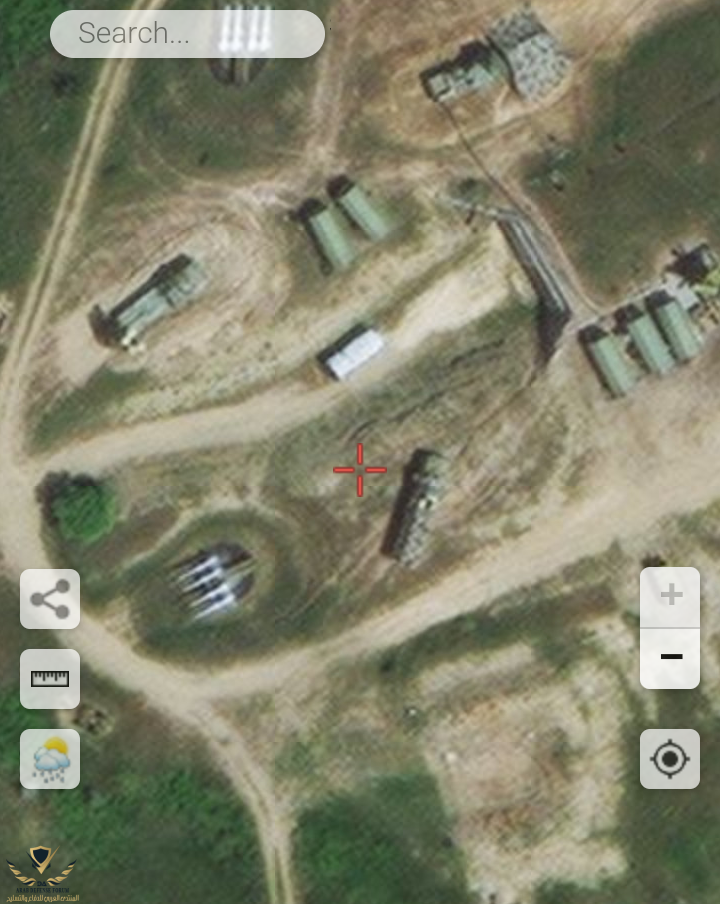Share this map location
Image resolution: width=720 pixels, height=904 pixels.
click(x=50, y=599)
